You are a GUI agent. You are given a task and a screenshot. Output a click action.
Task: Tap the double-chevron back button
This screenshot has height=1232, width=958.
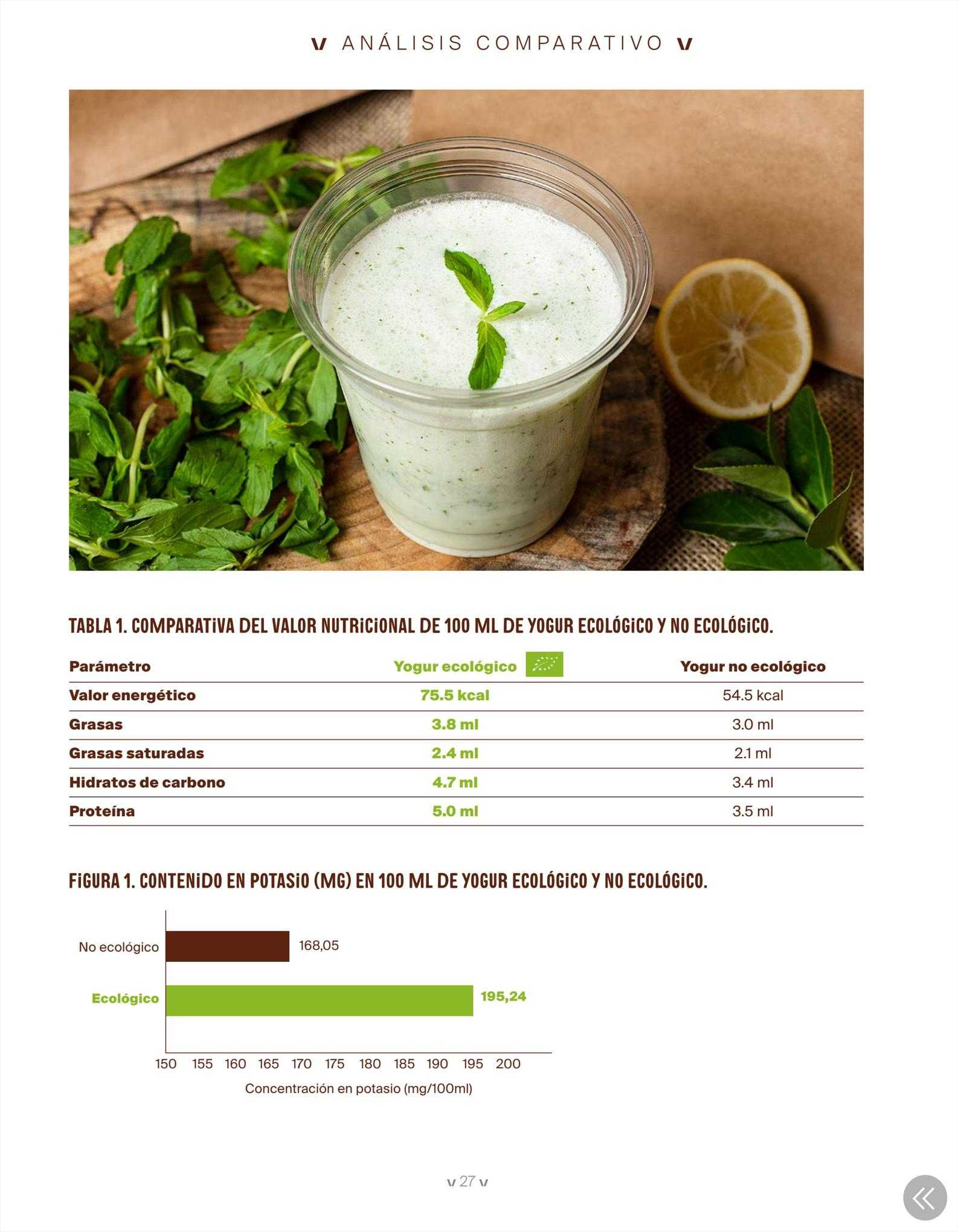(x=924, y=1197)
